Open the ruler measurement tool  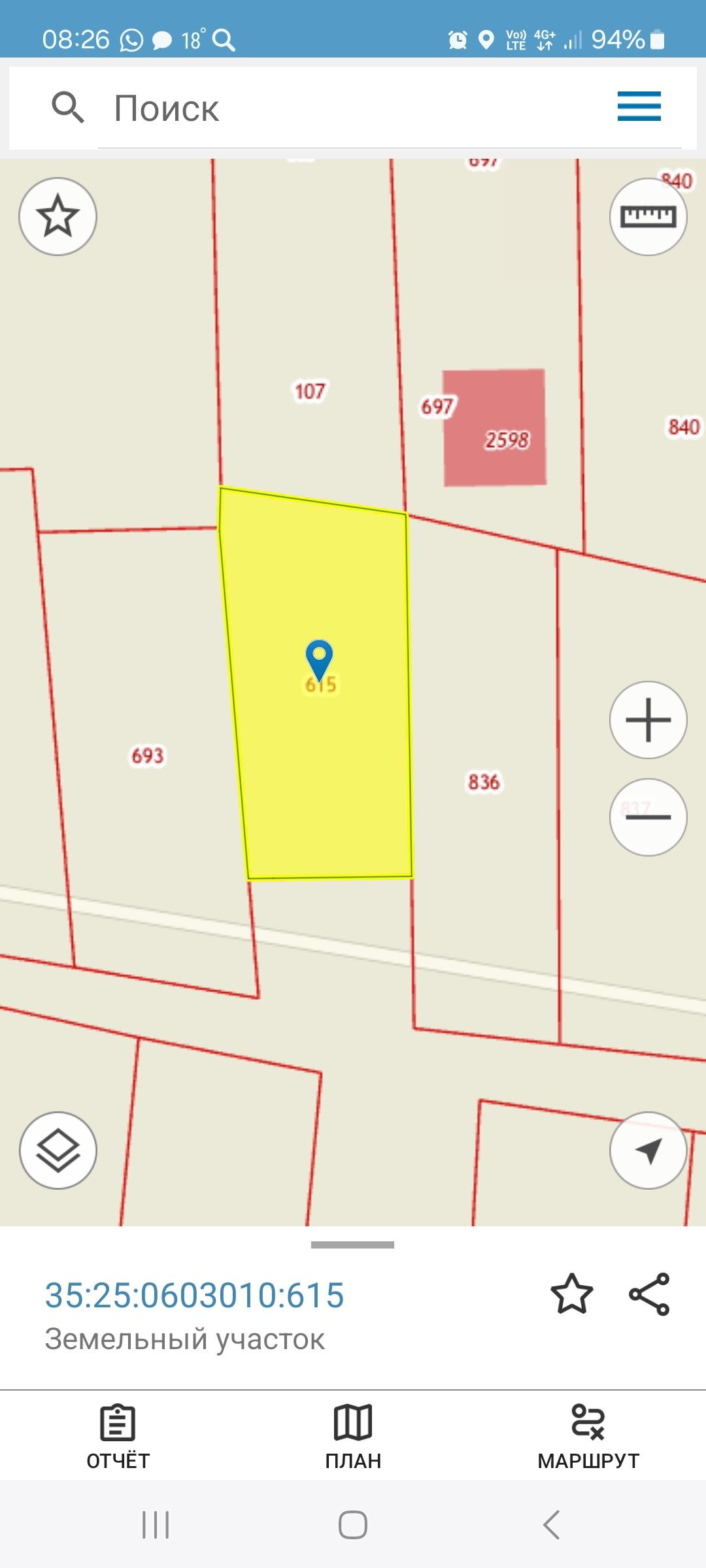(x=648, y=216)
